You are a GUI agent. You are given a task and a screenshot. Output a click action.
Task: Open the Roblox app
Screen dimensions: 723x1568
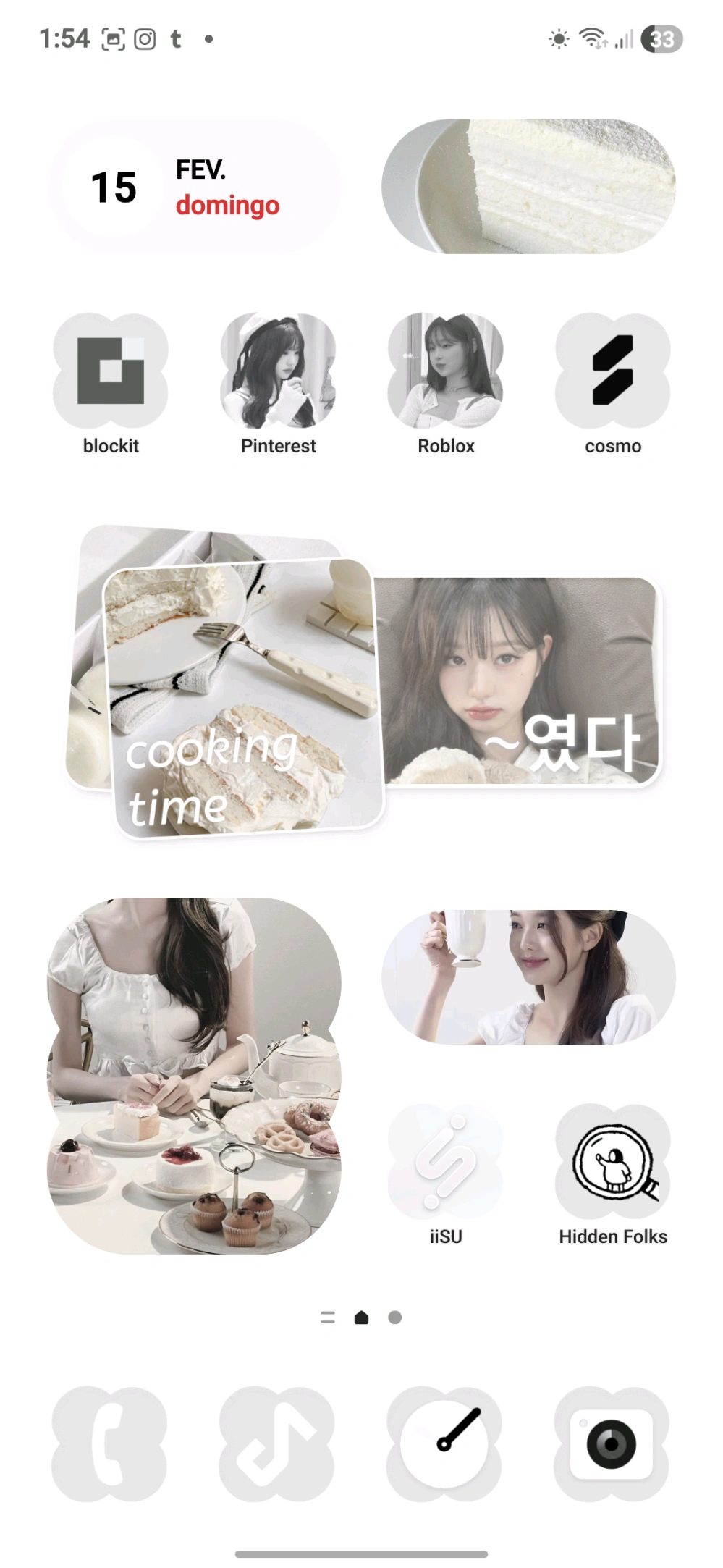point(445,371)
